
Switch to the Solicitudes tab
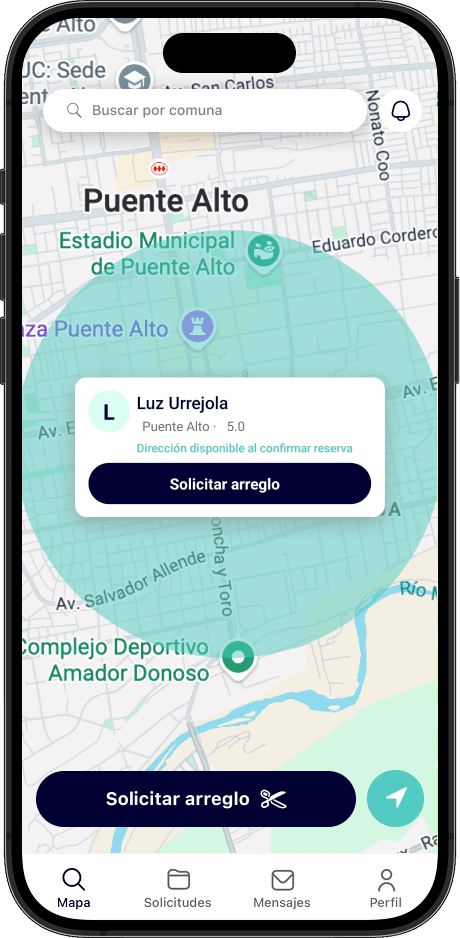tap(178, 888)
